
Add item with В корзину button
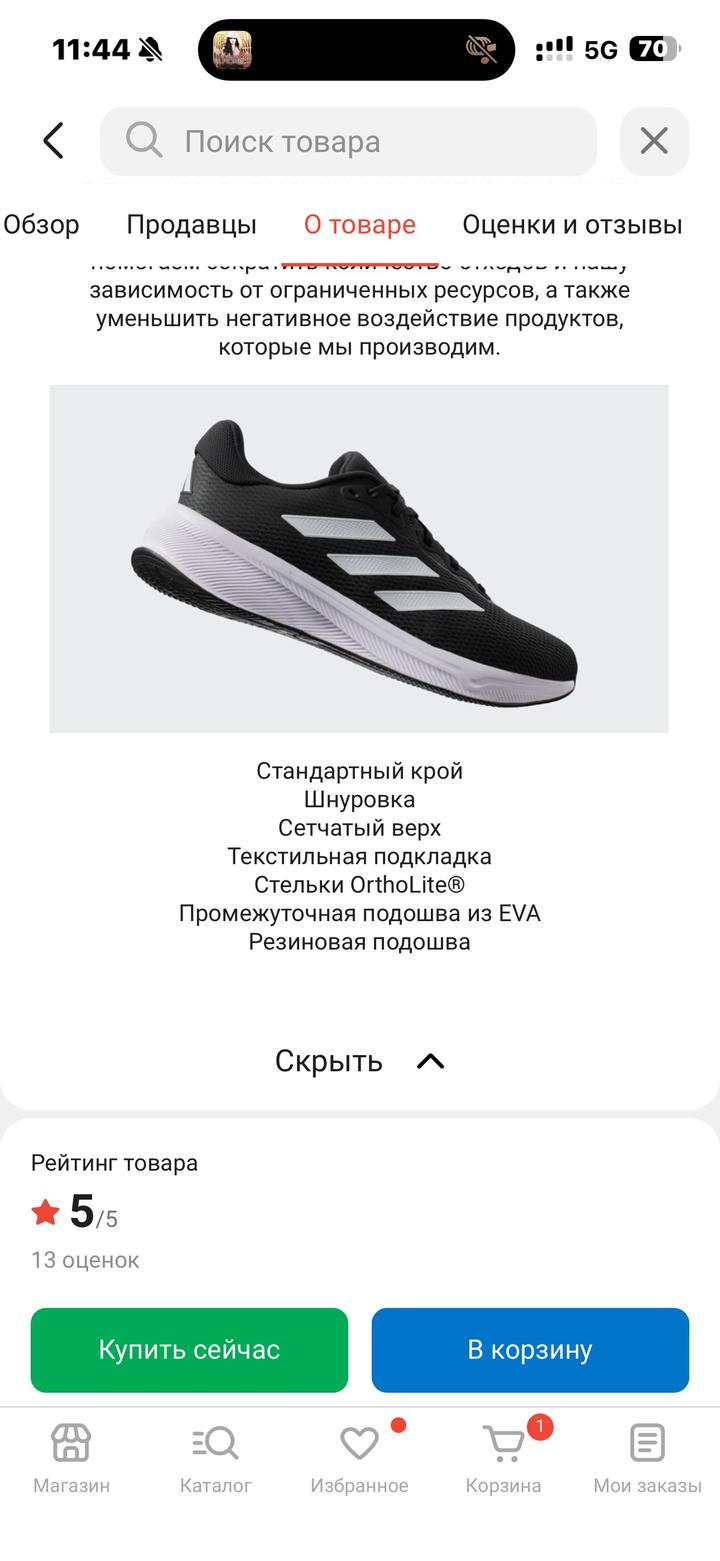tap(530, 1349)
